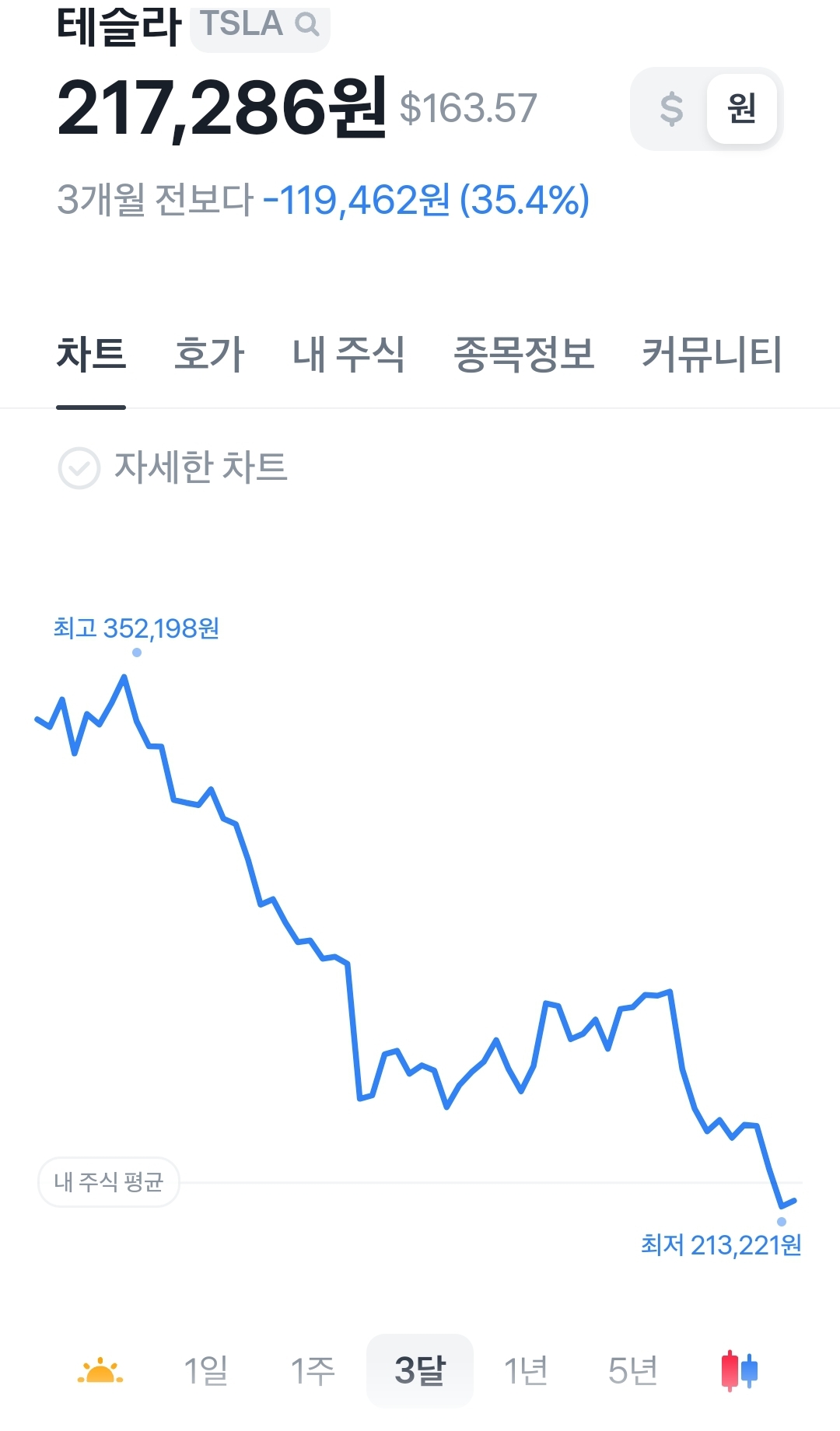Screen dimensions: 840x1431
Task: Switch price display to dollars
Action: (x=670, y=109)
